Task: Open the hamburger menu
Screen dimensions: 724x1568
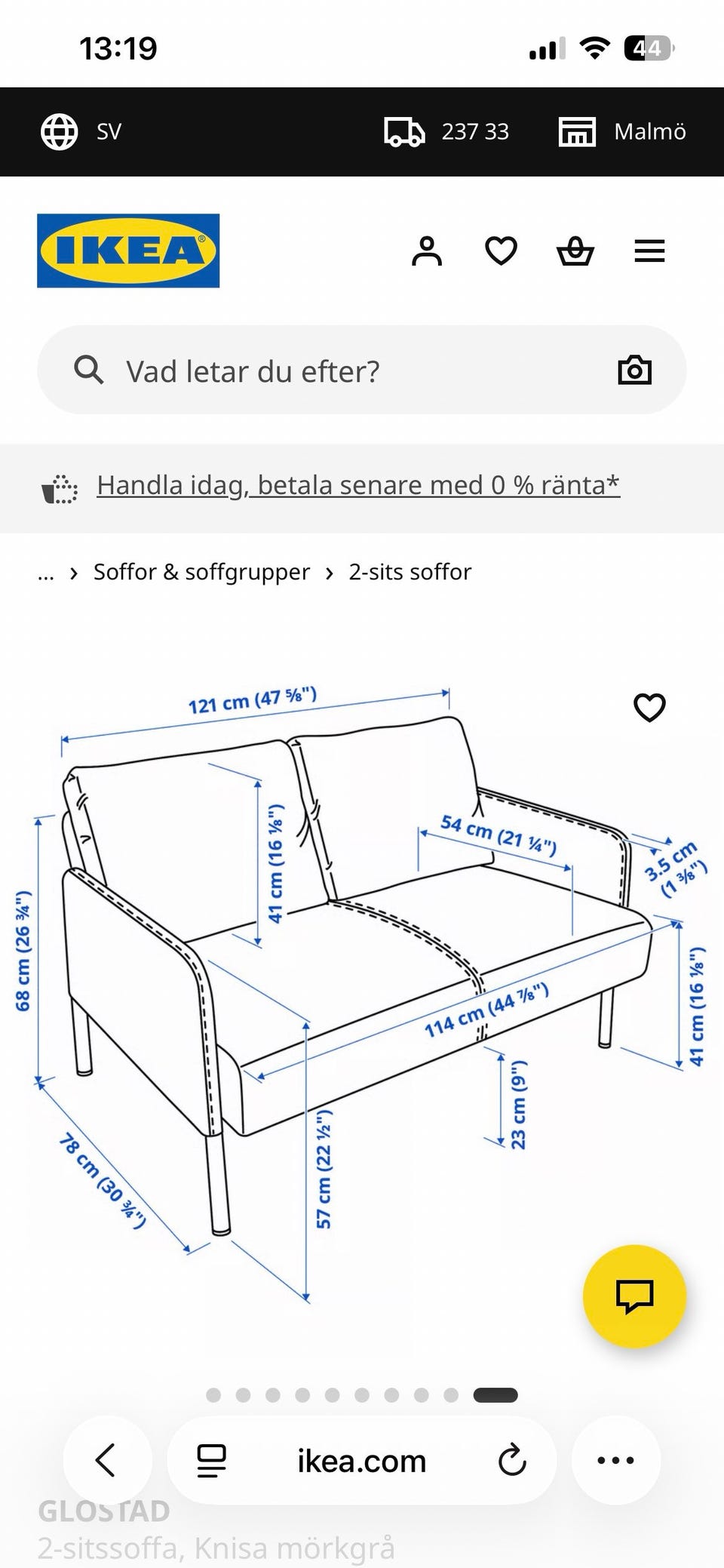Action: tap(649, 251)
